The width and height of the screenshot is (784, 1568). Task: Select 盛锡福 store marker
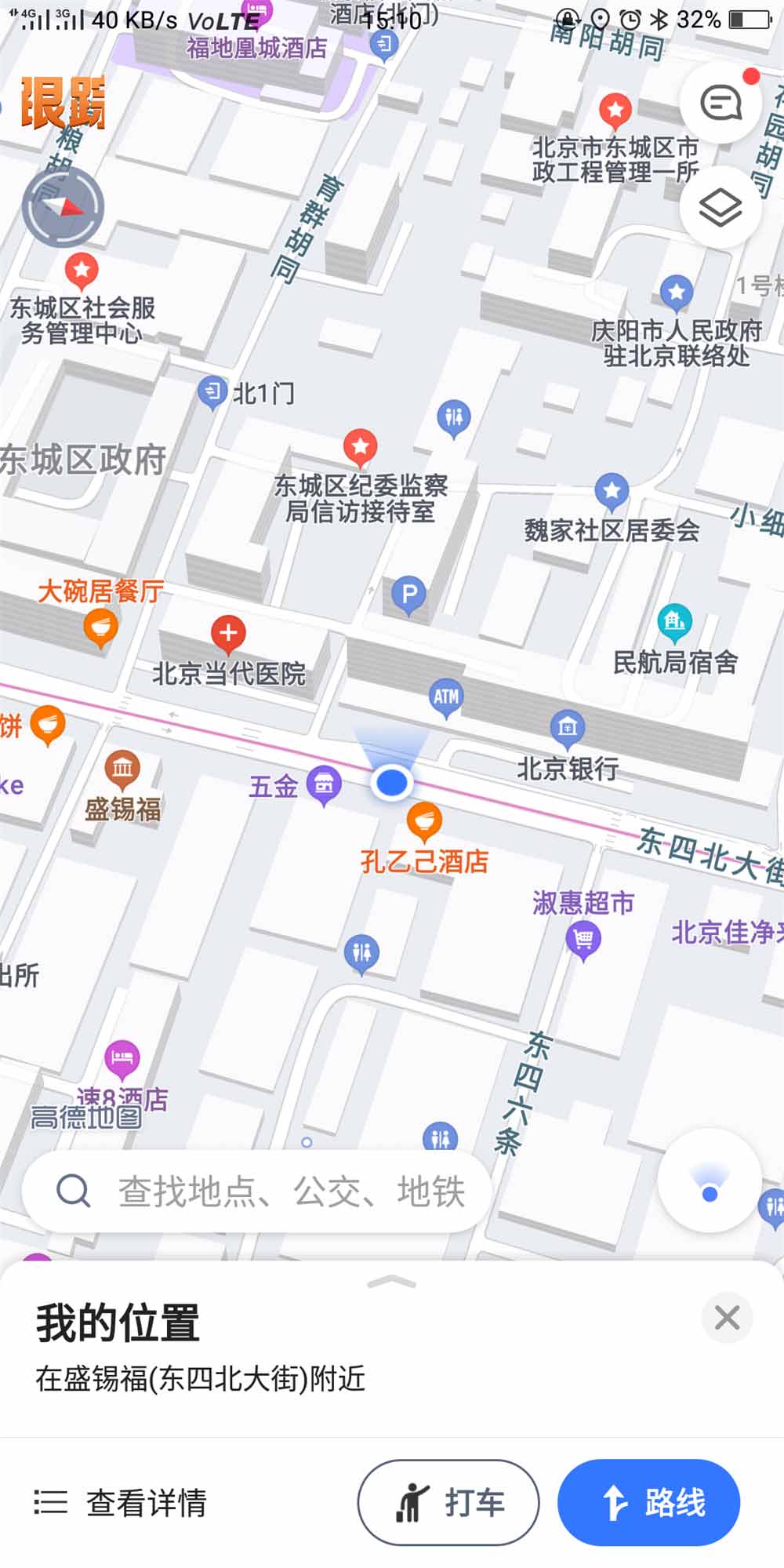122,769
